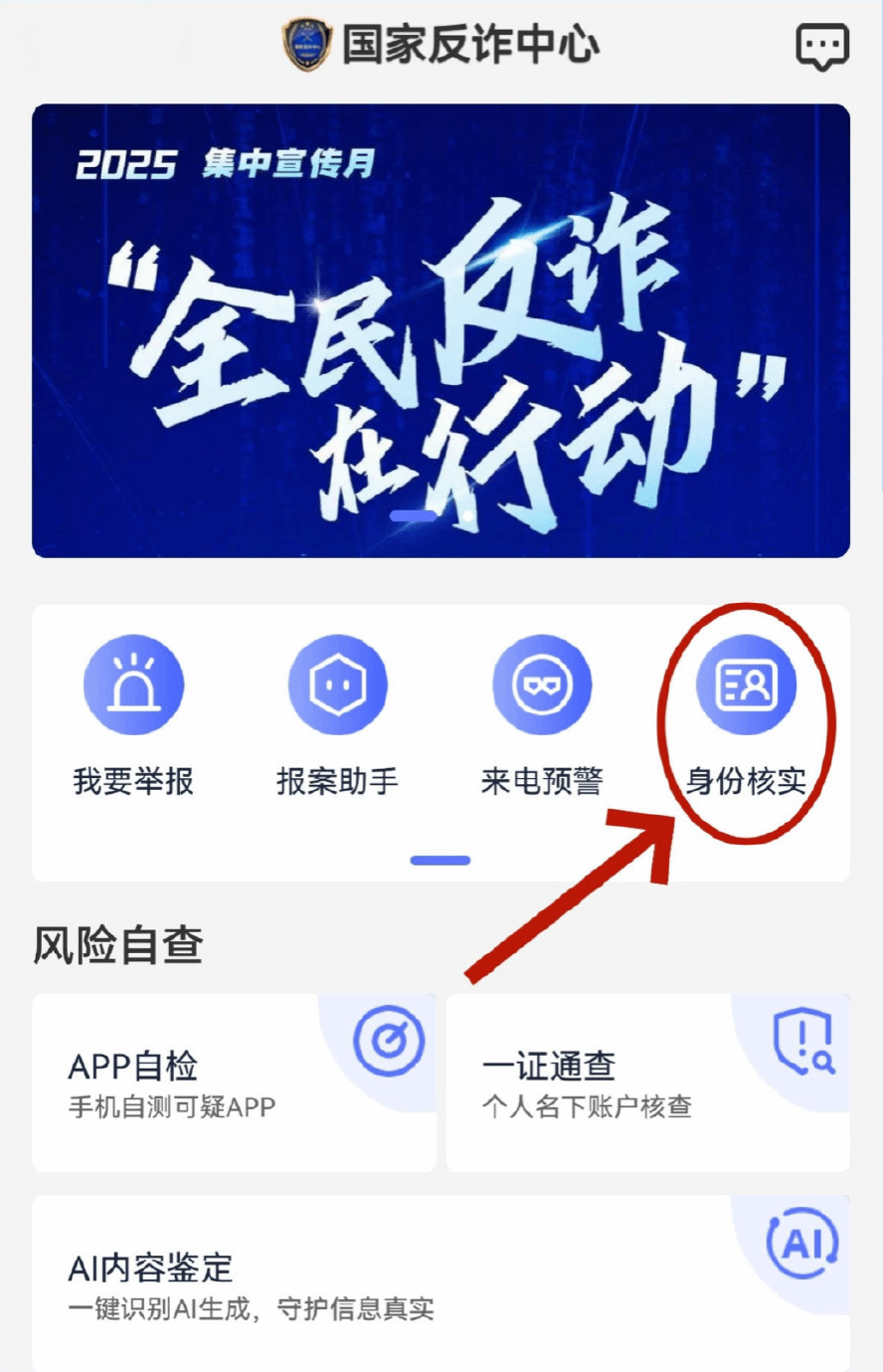
Task: Open 报案助手 by its text label
Action: (338, 781)
